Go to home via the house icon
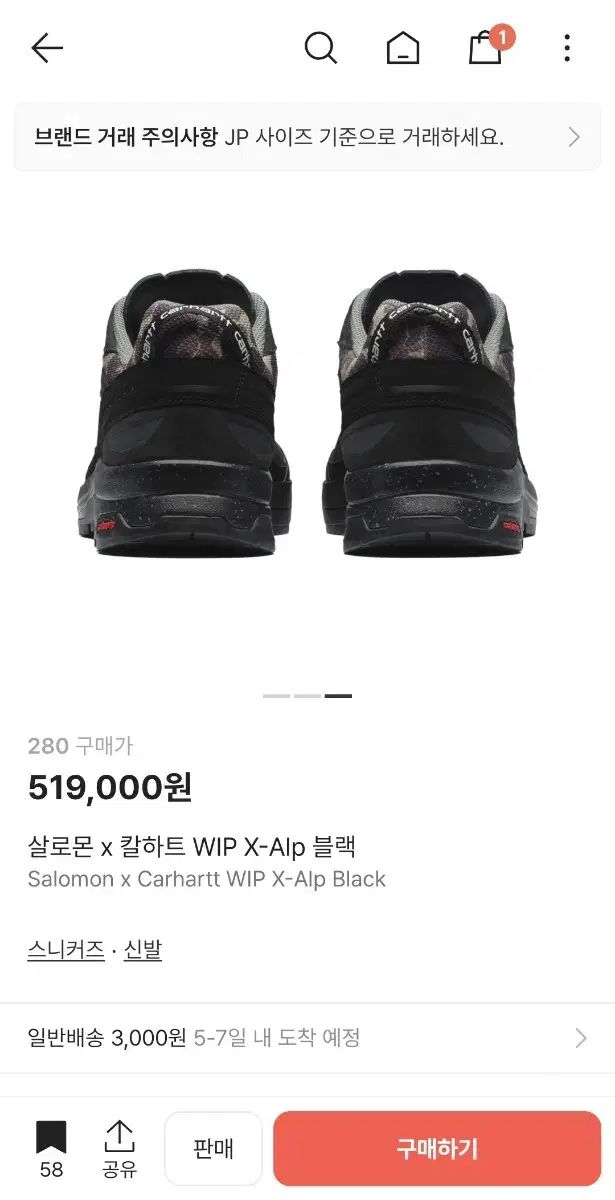 click(403, 48)
